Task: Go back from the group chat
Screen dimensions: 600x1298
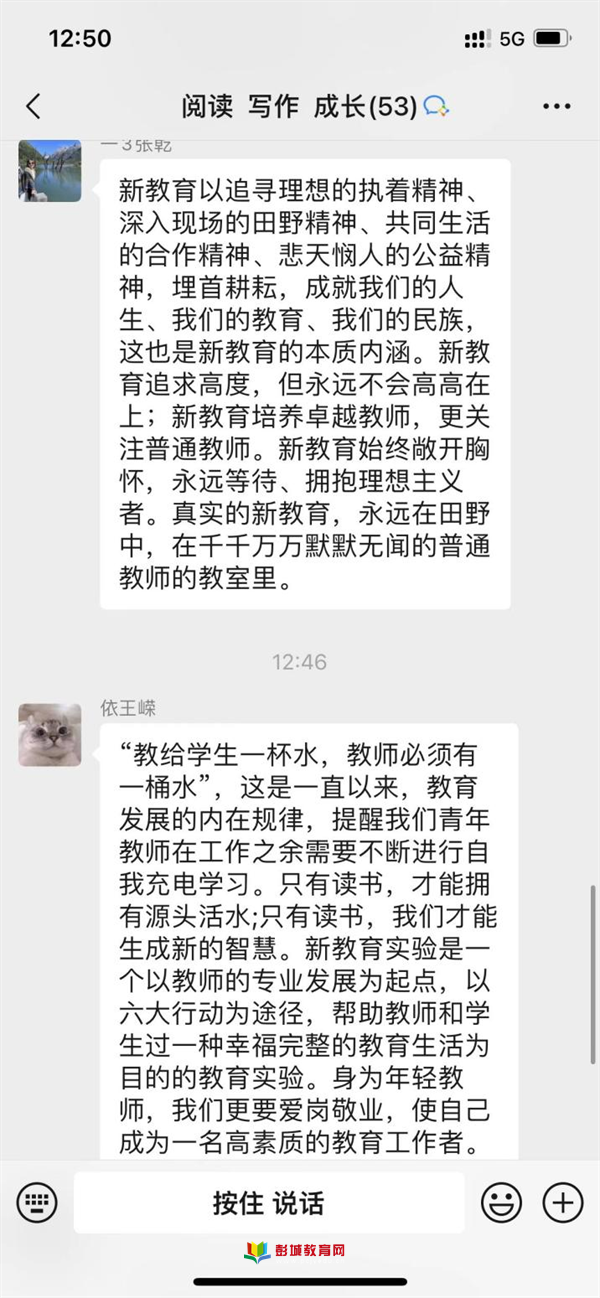Action: (x=34, y=107)
